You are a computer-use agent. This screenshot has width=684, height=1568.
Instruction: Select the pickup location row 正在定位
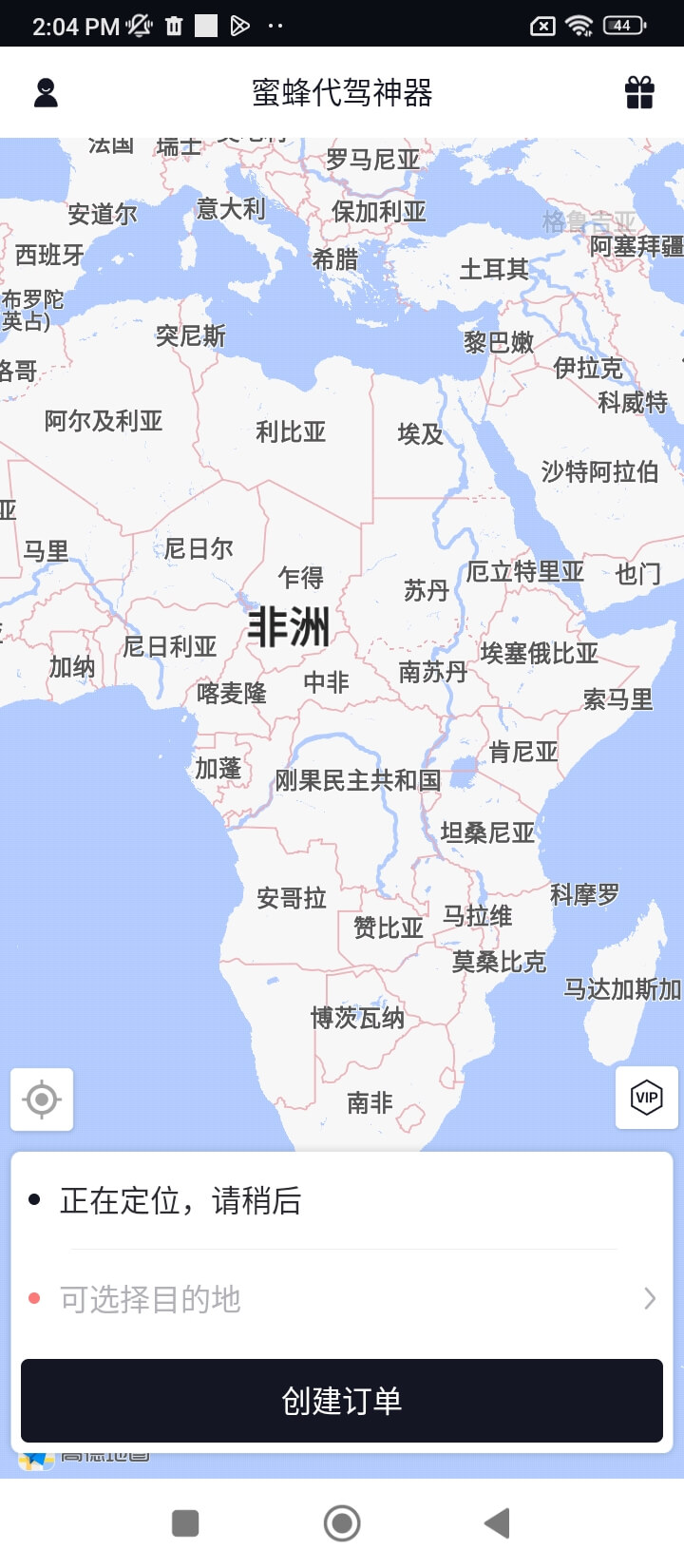coord(342,1201)
